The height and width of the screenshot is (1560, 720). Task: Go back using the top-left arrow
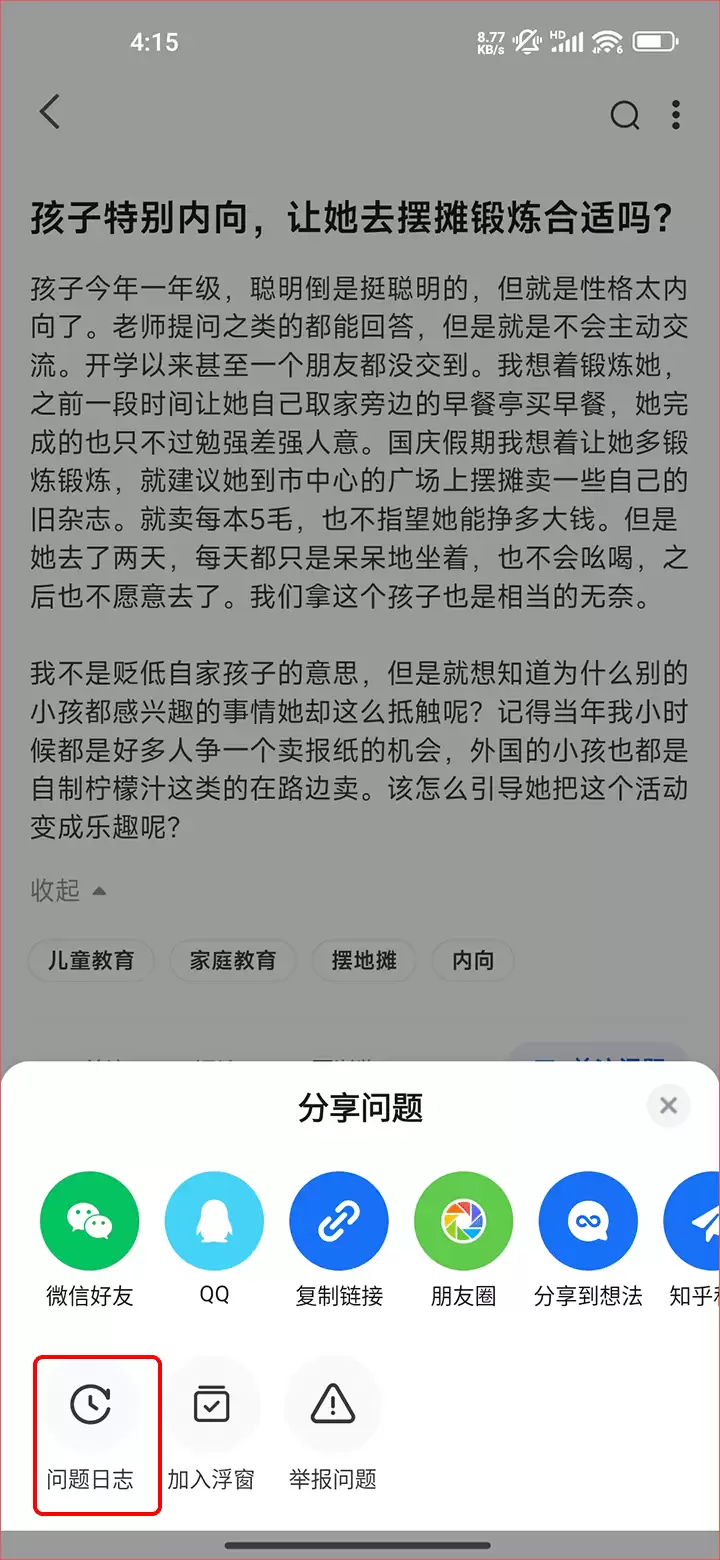(50, 112)
